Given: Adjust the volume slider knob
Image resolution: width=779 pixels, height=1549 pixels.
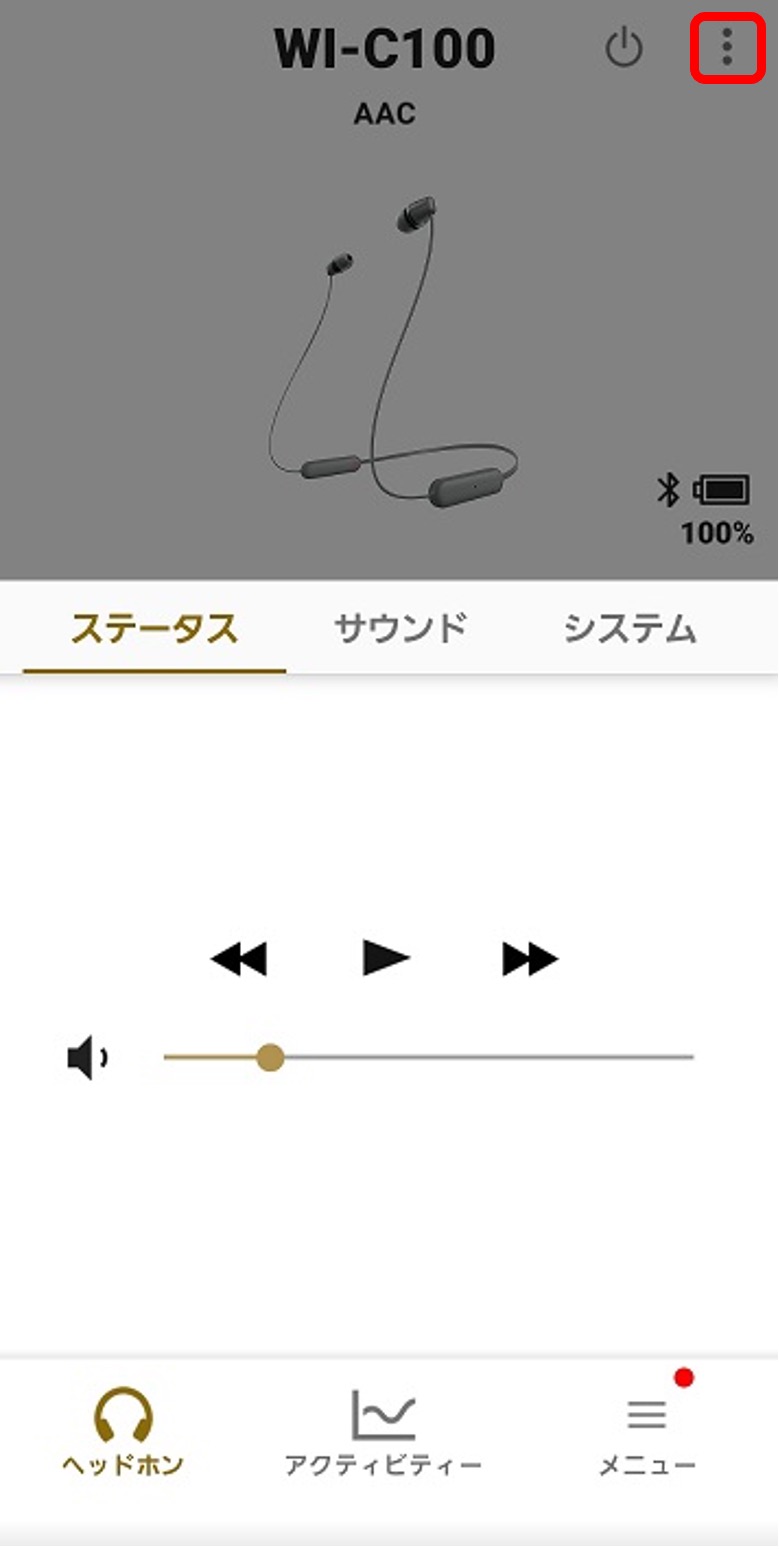Looking at the screenshot, I should [x=269, y=1057].
